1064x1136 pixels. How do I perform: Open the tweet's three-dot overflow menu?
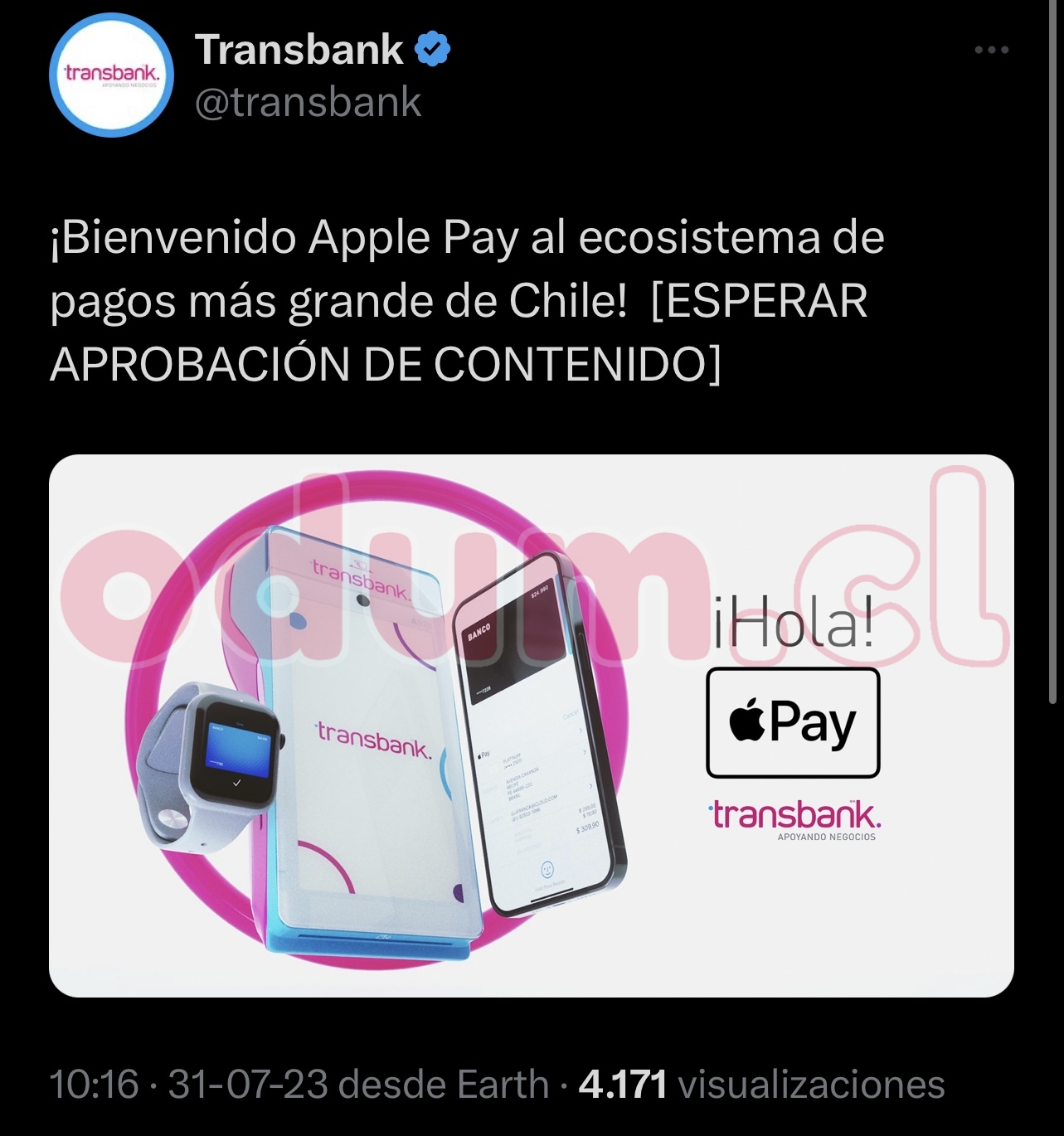click(991, 51)
